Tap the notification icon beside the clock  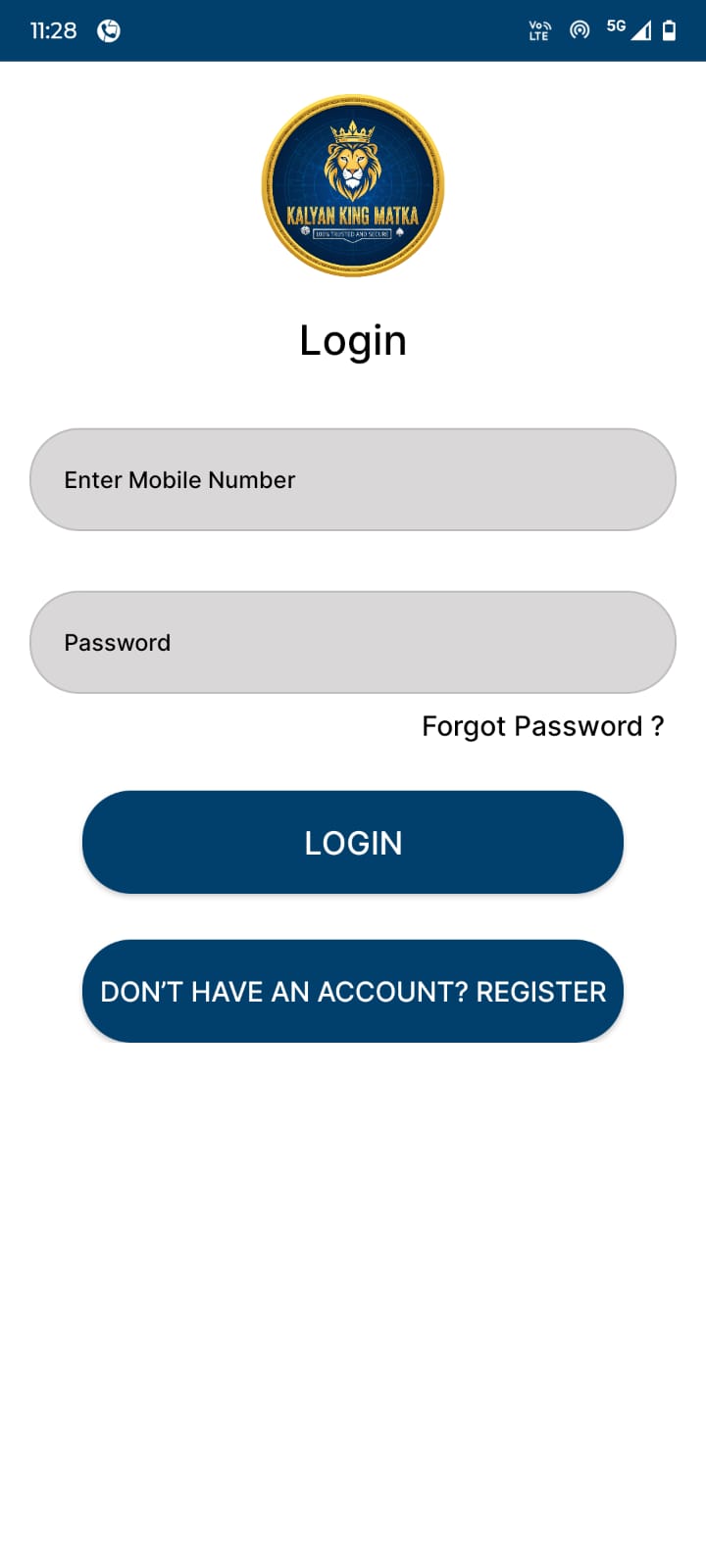[107, 30]
